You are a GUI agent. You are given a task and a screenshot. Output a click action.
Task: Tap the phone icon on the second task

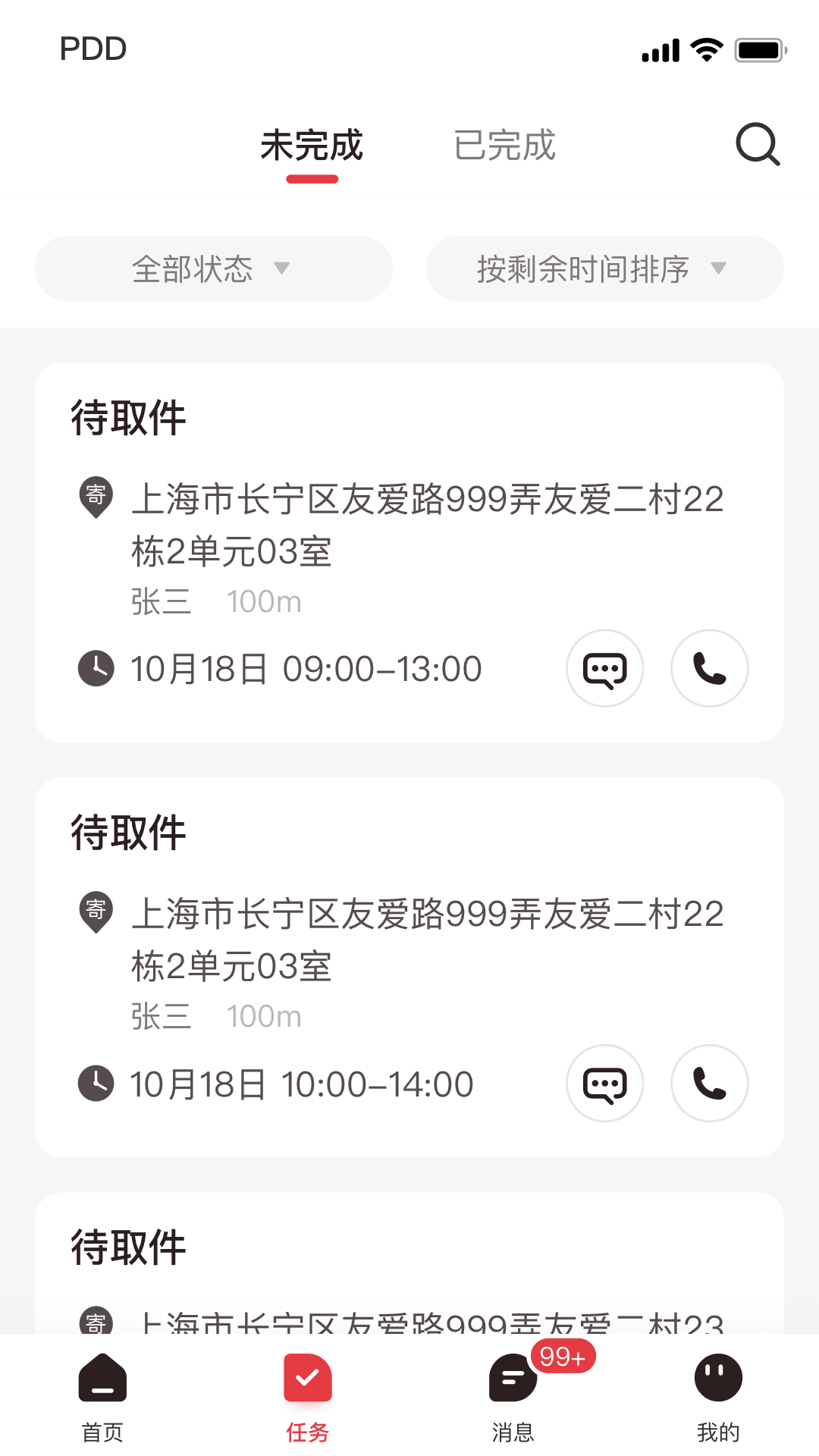708,1084
